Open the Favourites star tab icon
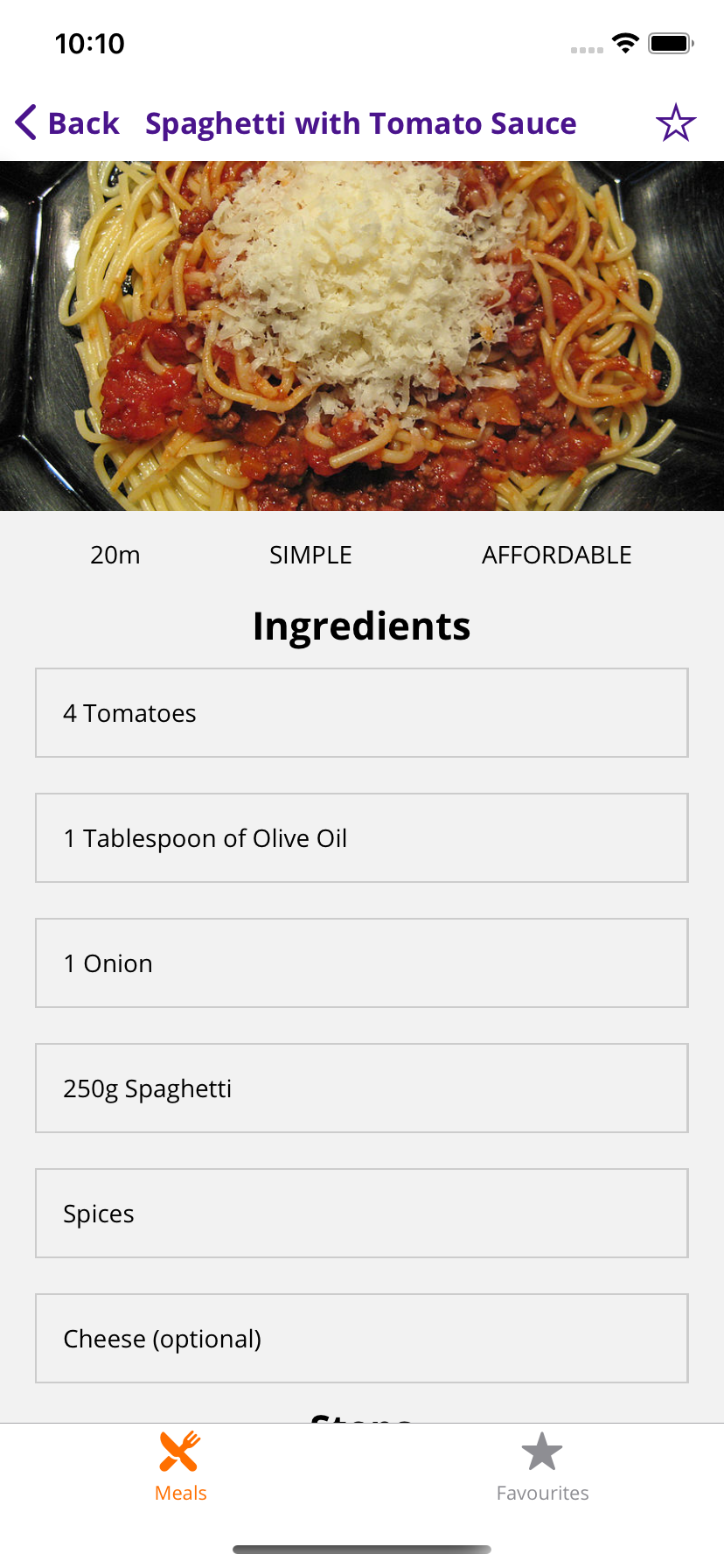The image size is (724, 1568). click(541, 1450)
